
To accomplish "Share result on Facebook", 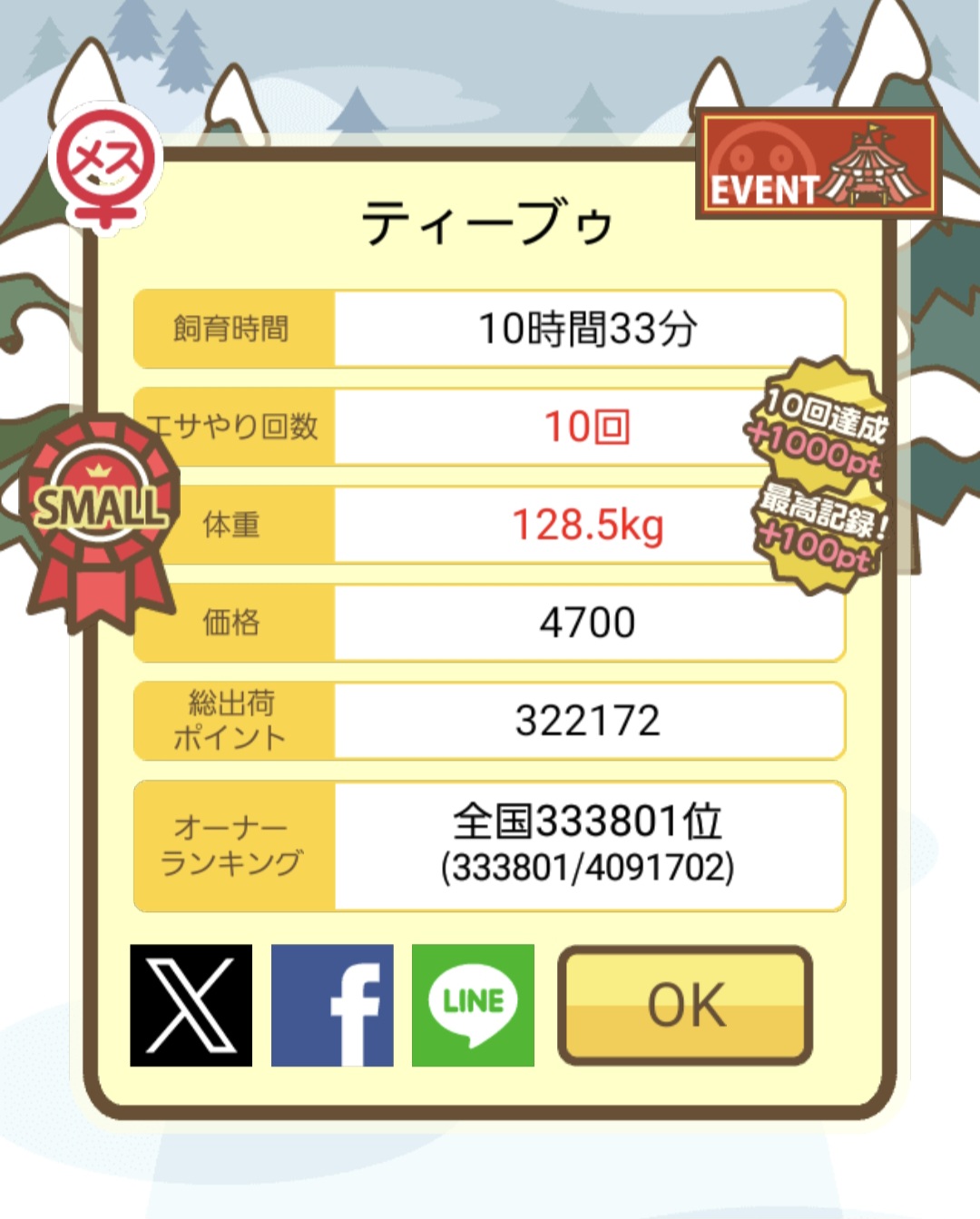I will pos(332,1005).
